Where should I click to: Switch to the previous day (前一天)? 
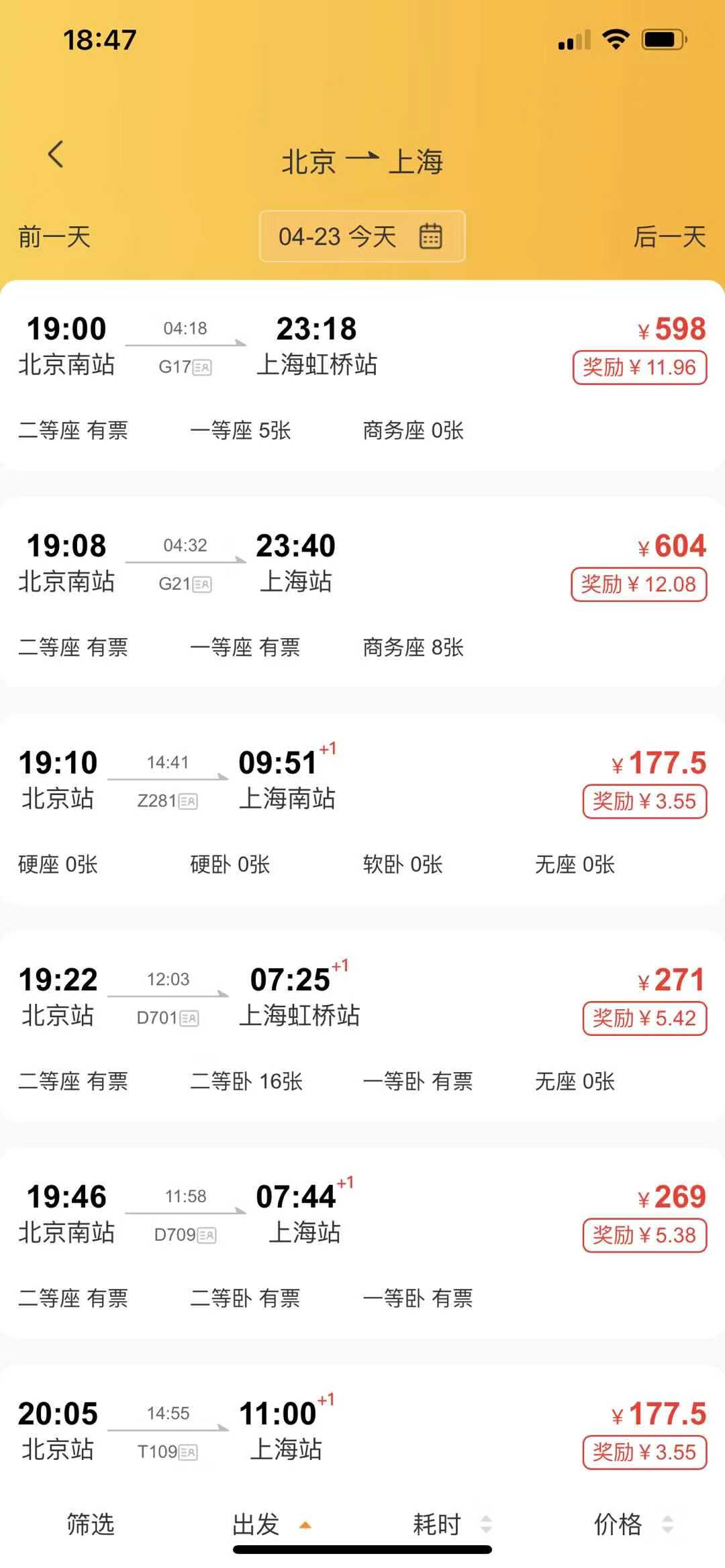click(54, 237)
